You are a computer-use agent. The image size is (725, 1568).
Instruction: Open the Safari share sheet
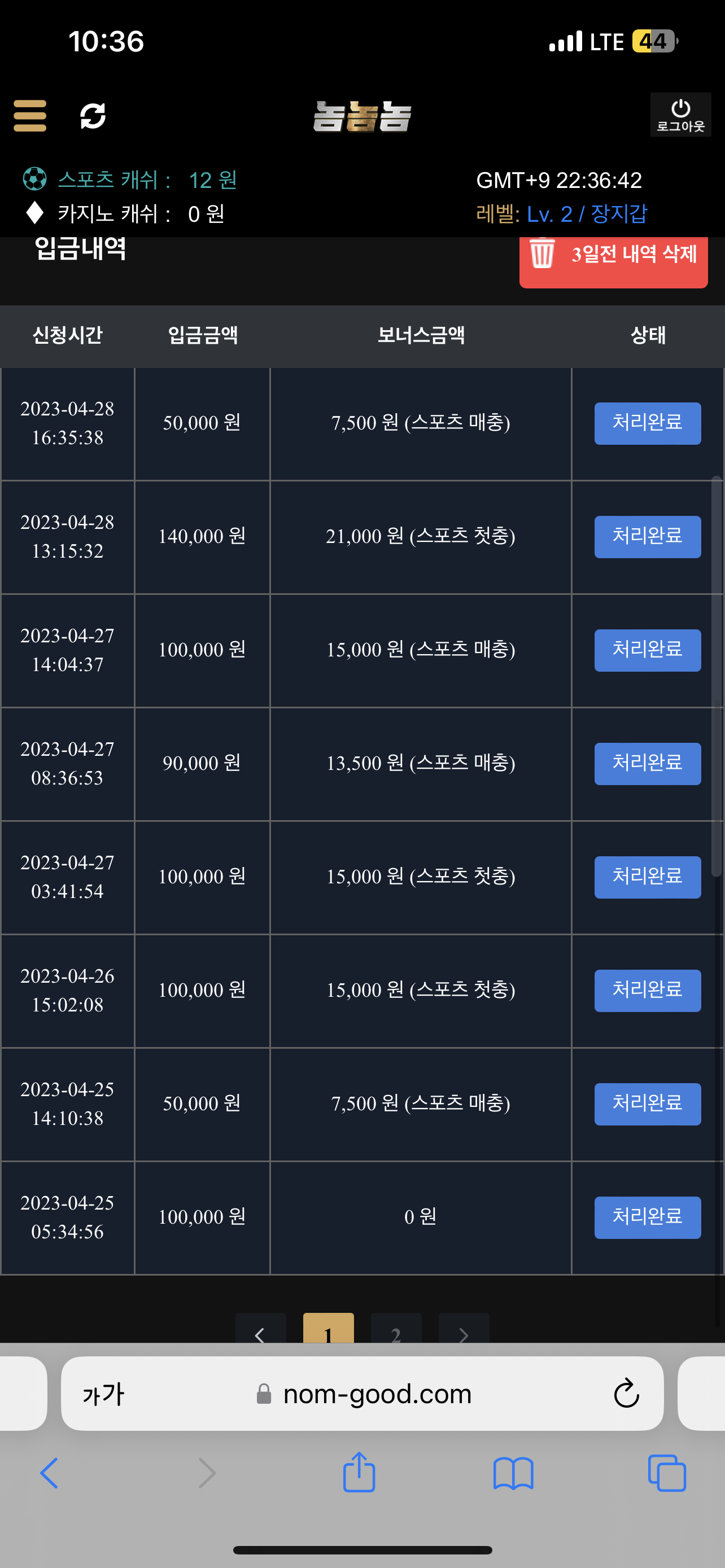point(359,1472)
